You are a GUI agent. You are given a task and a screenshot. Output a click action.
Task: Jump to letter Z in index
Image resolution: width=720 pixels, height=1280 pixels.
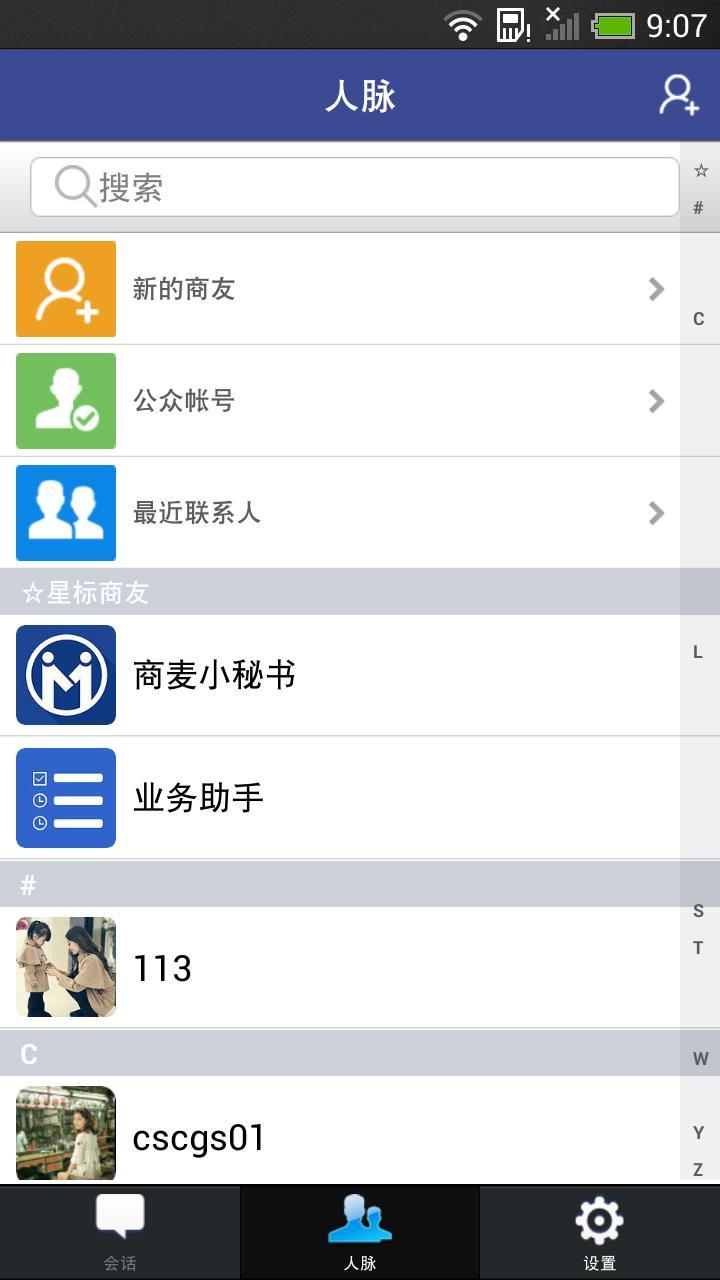pyautogui.click(x=698, y=1169)
